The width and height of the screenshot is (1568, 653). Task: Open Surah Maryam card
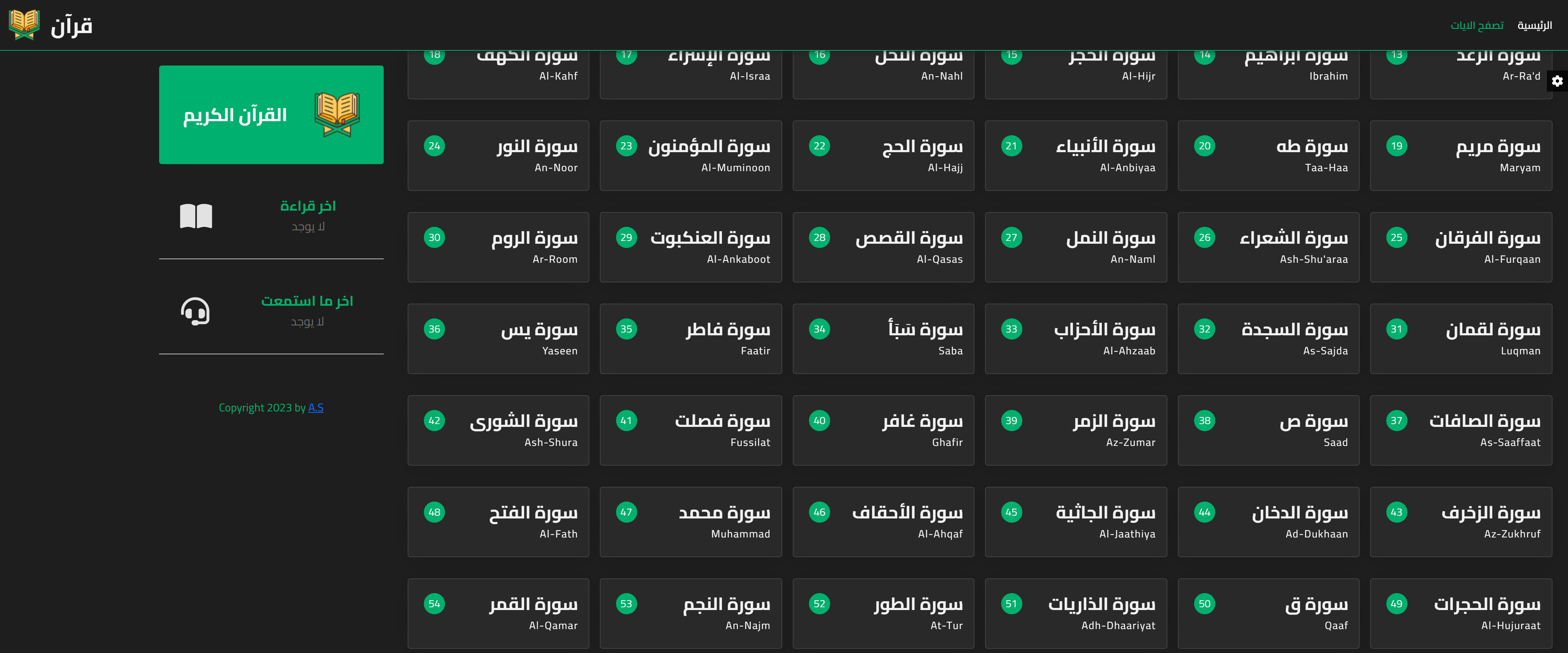point(1460,155)
